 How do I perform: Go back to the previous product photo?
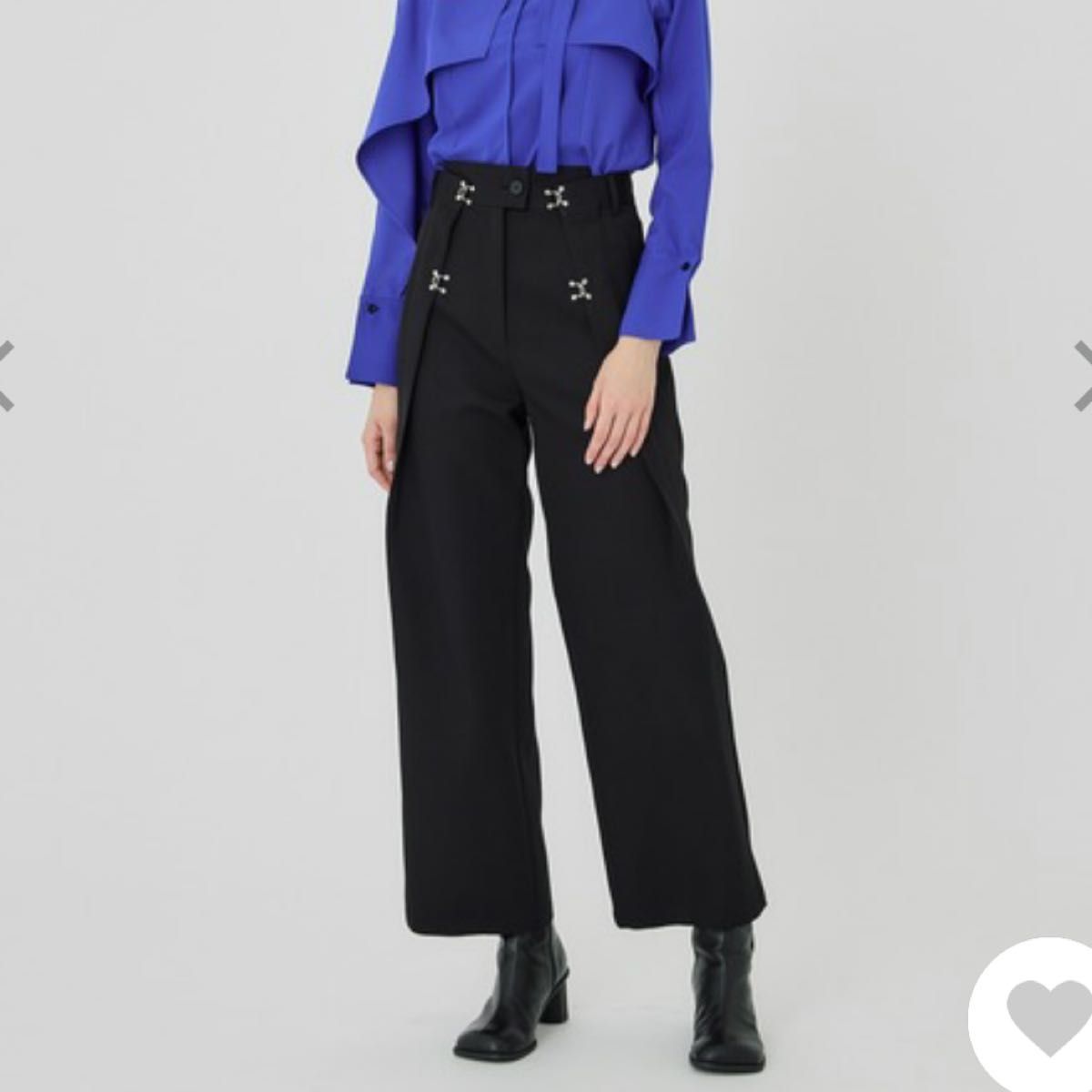tap(7, 374)
